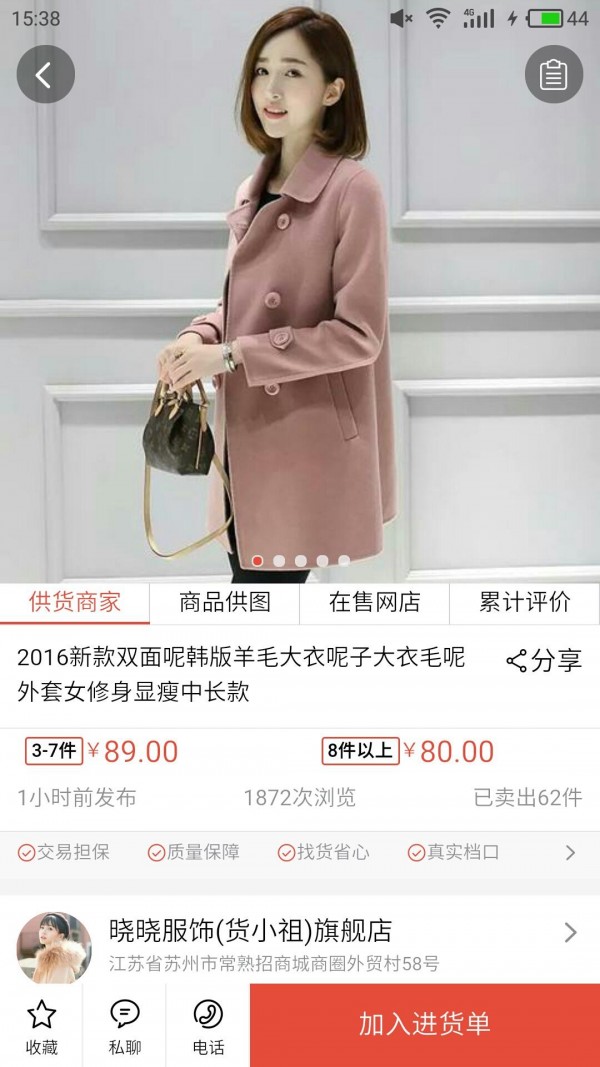
Task: Expand the 交易担保 guarantees row
Action: pos(570,853)
